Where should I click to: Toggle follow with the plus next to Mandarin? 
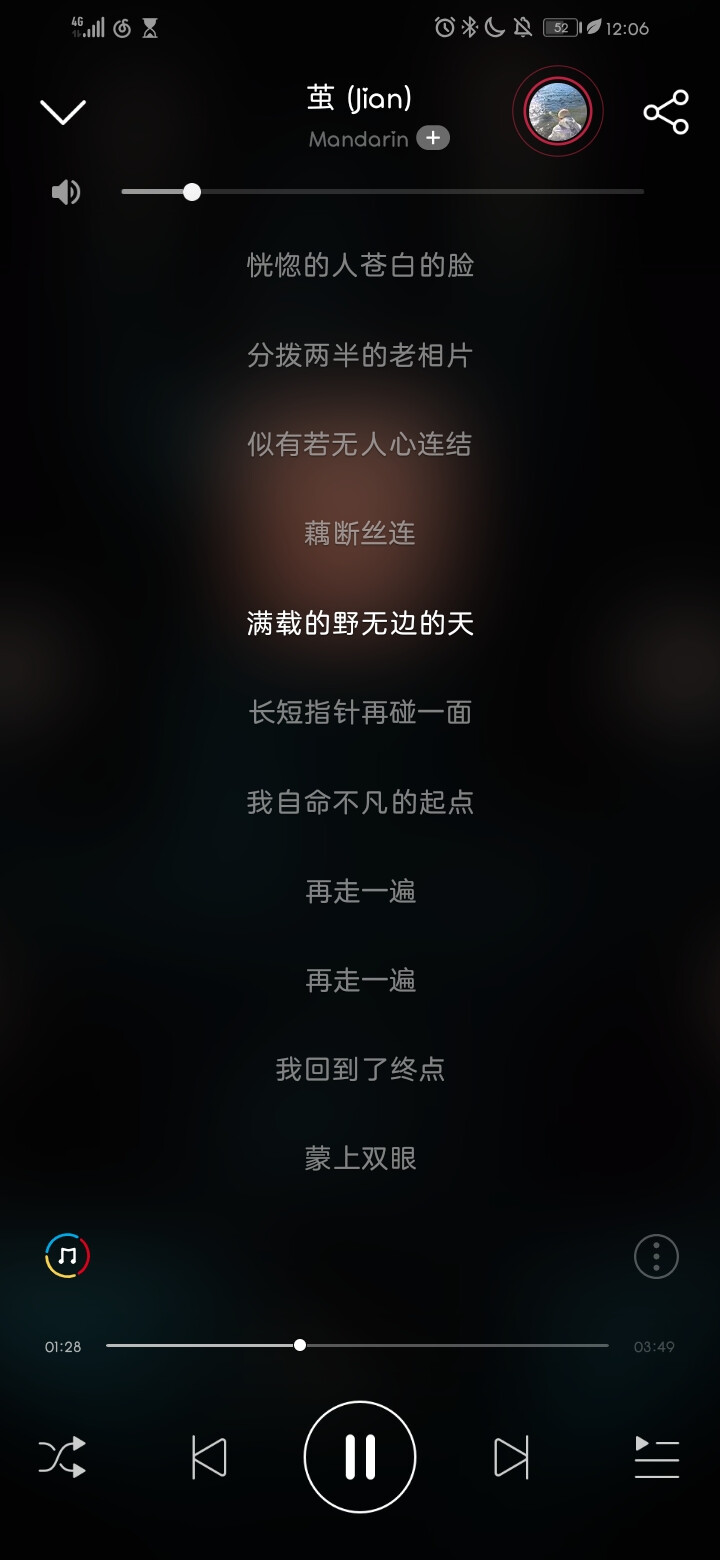coord(433,138)
